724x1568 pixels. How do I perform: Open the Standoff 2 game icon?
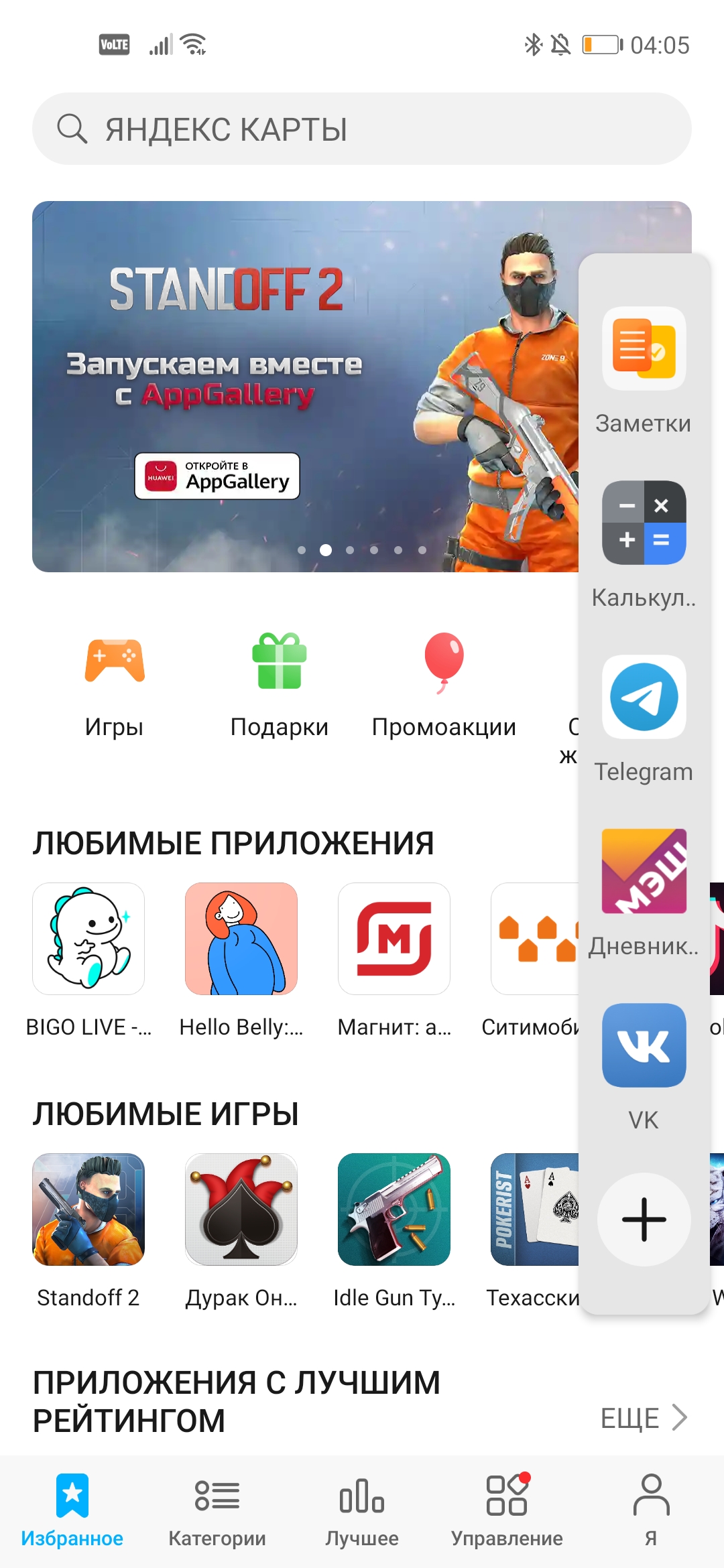pos(88,1210)
